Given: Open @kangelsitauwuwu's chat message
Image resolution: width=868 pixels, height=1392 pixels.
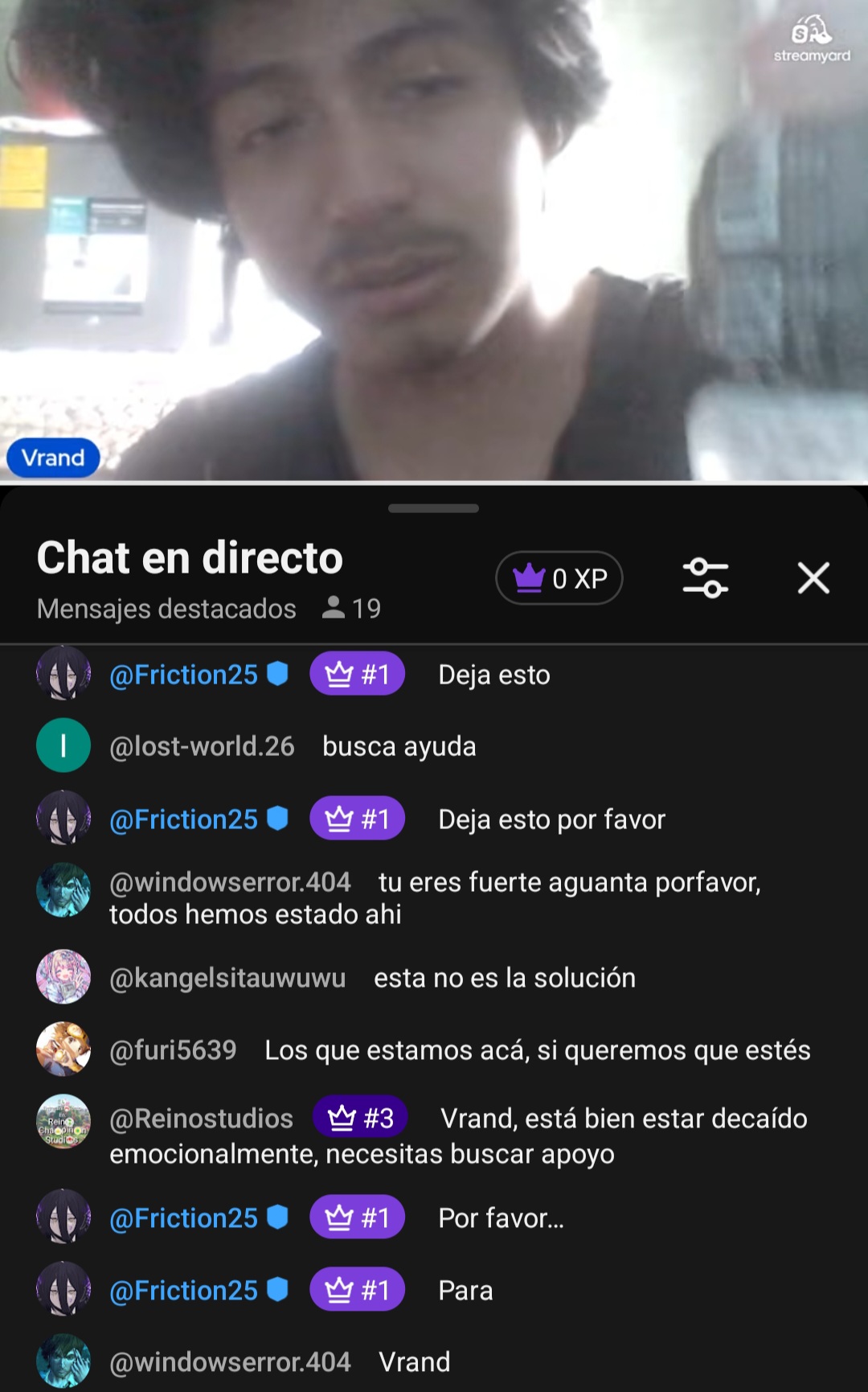Looking at the screenshot, I should (x=434, y=977).
